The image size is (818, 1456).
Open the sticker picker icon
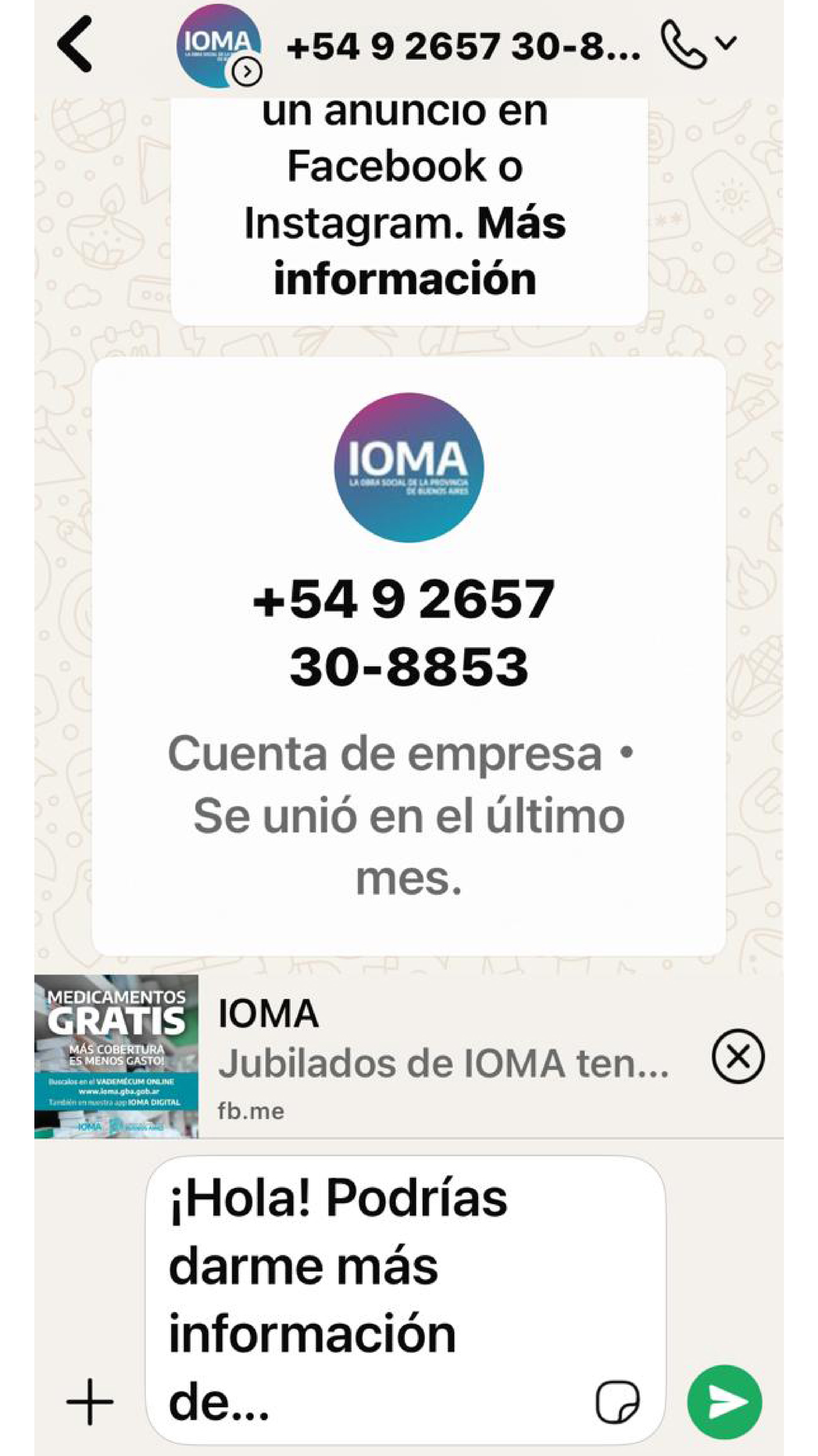tap(617, 1403)
